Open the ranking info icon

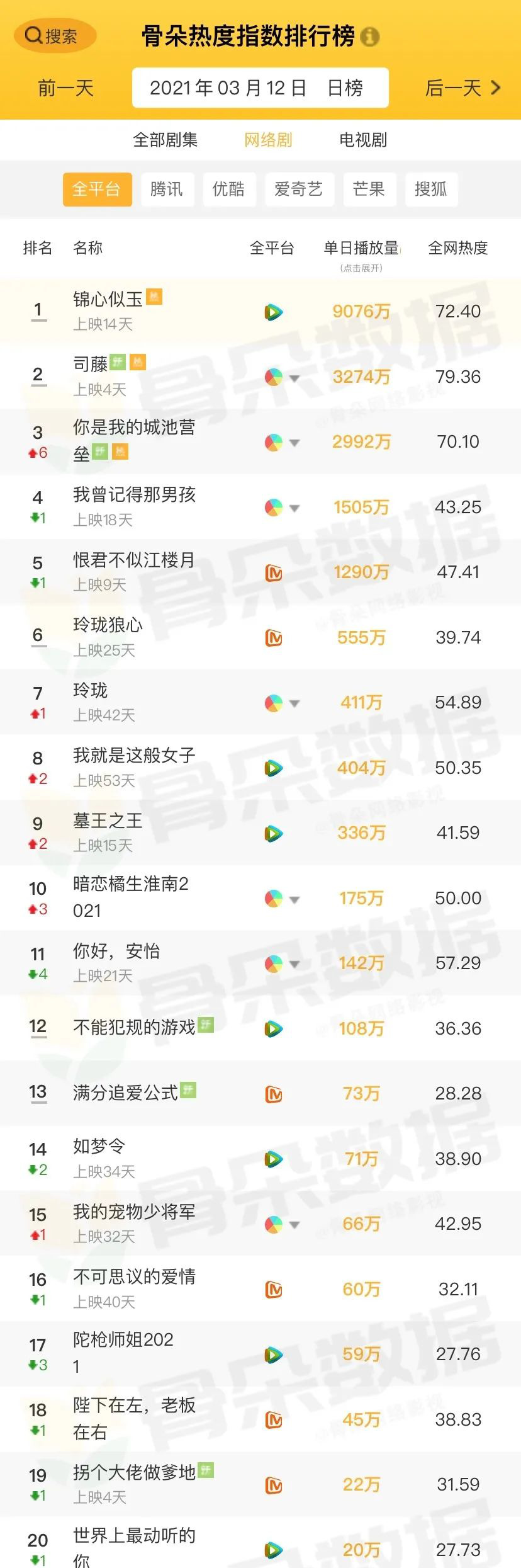(x=370, y=37)
